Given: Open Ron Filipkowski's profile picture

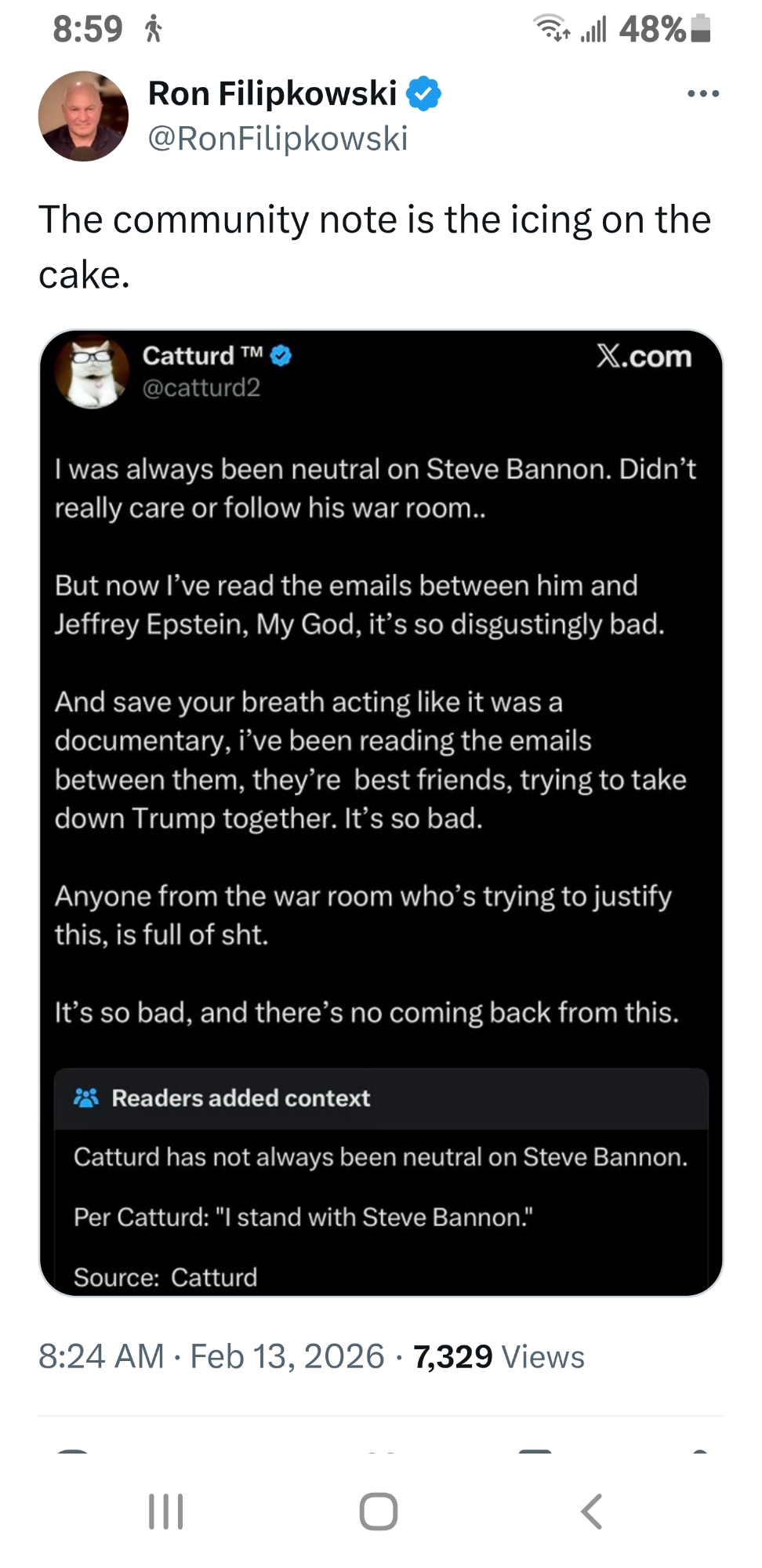Looking at the screenshot, I should coord(83,116).
